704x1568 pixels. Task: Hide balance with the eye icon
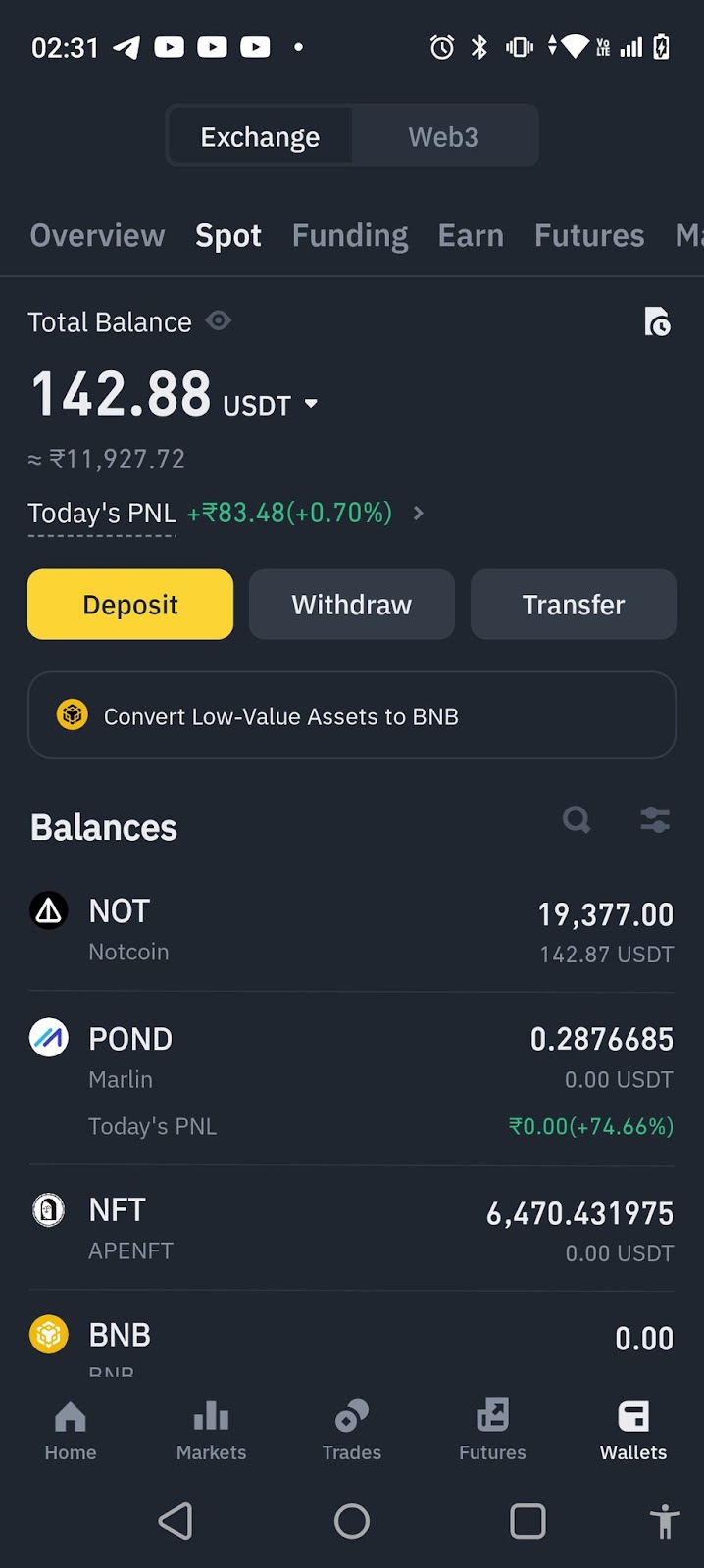[x=219, y=320]
